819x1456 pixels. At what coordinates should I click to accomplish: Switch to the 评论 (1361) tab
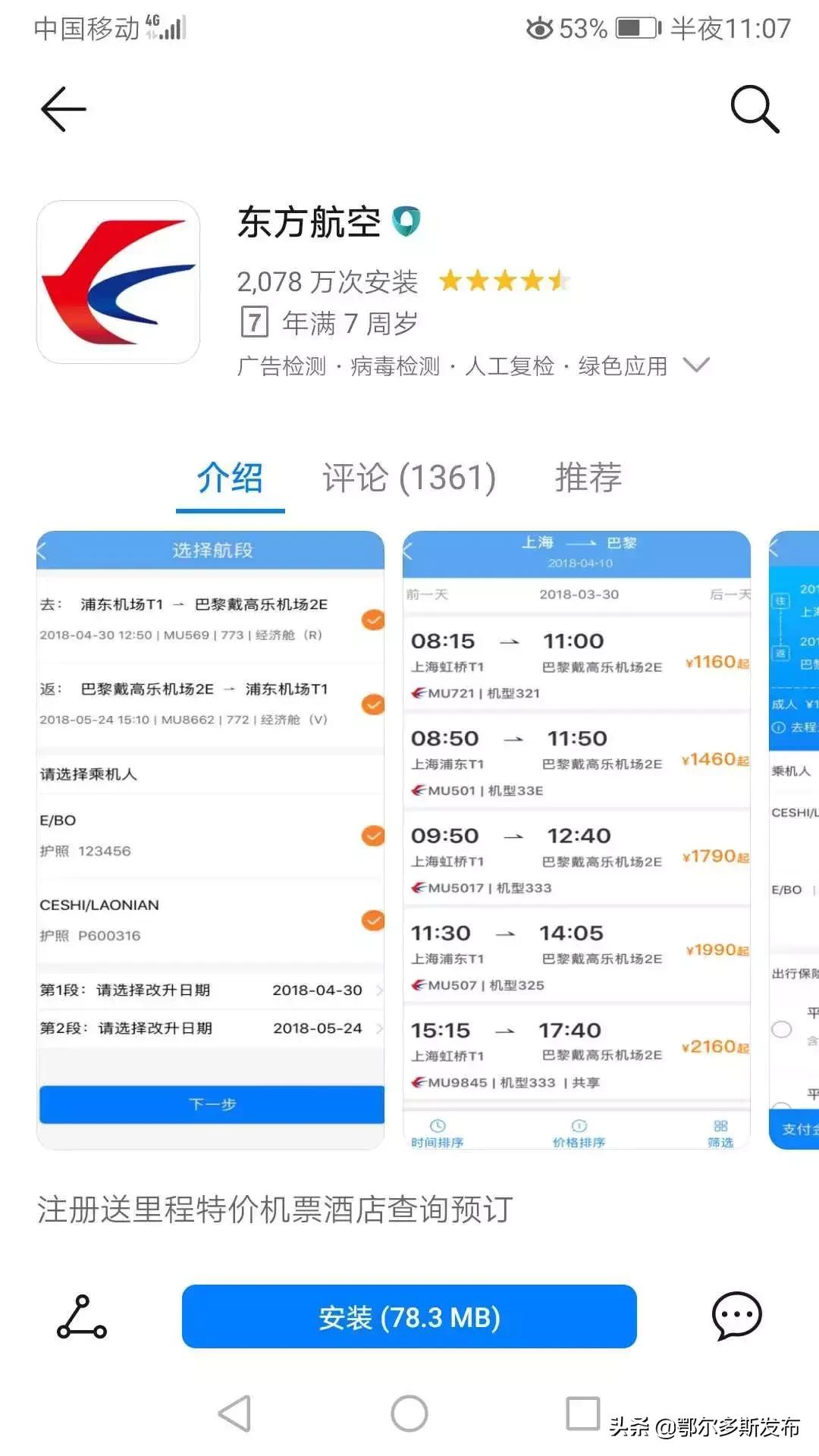click(409, 479)
